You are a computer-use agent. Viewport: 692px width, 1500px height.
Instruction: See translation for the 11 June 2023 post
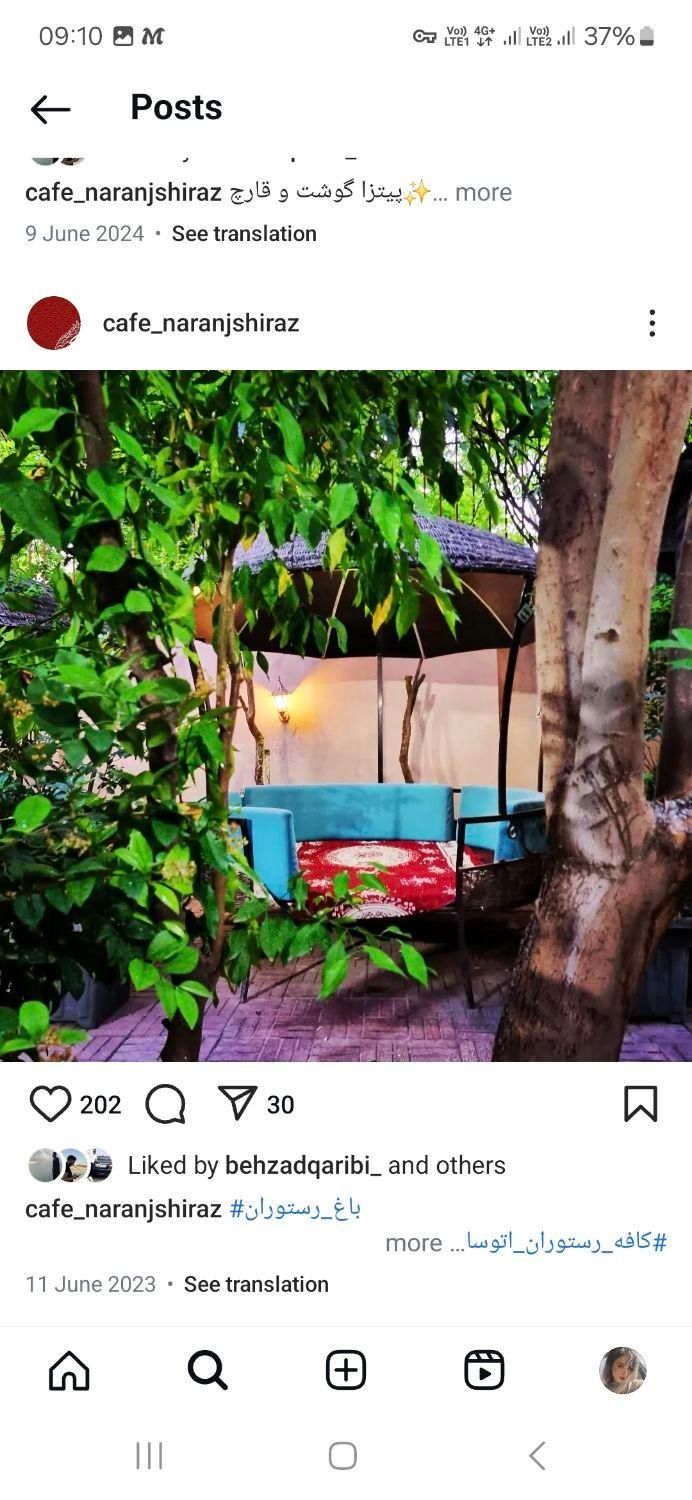pyautogui.click(x=256, y=1284)
